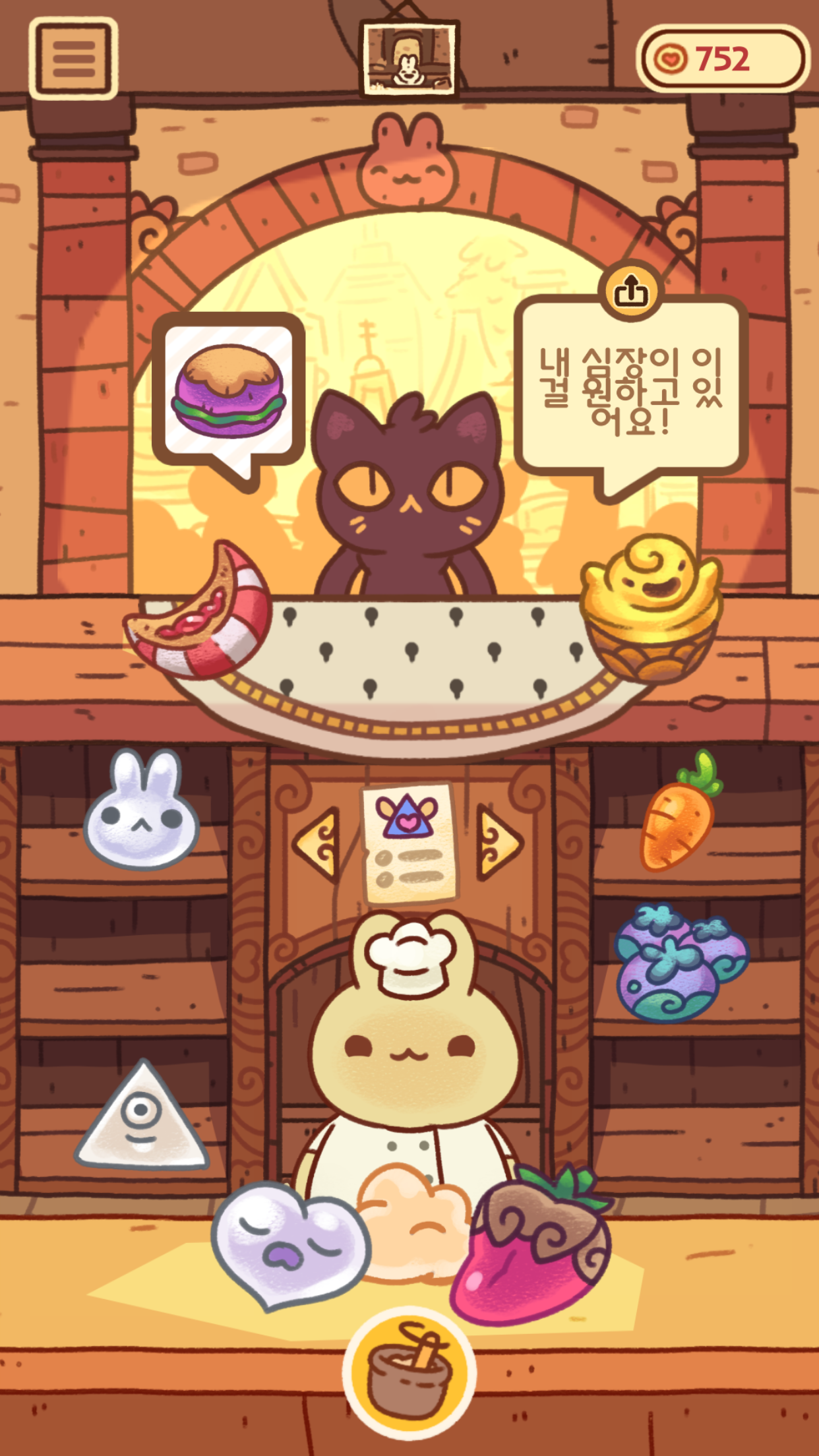Open the framed bunny portrait
This screenshot has width=819, height=1456.
point(409,59)
